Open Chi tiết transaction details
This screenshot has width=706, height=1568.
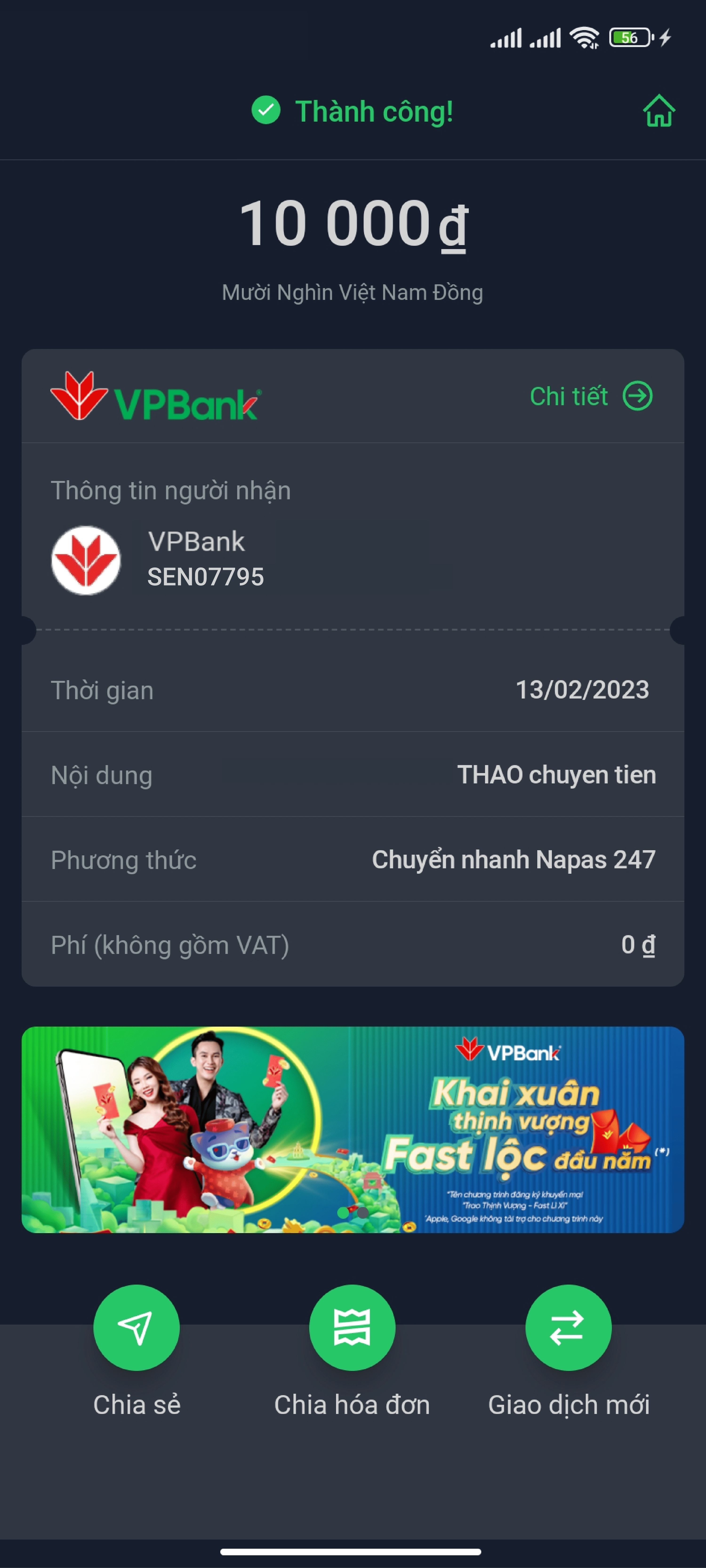[590, 396]
